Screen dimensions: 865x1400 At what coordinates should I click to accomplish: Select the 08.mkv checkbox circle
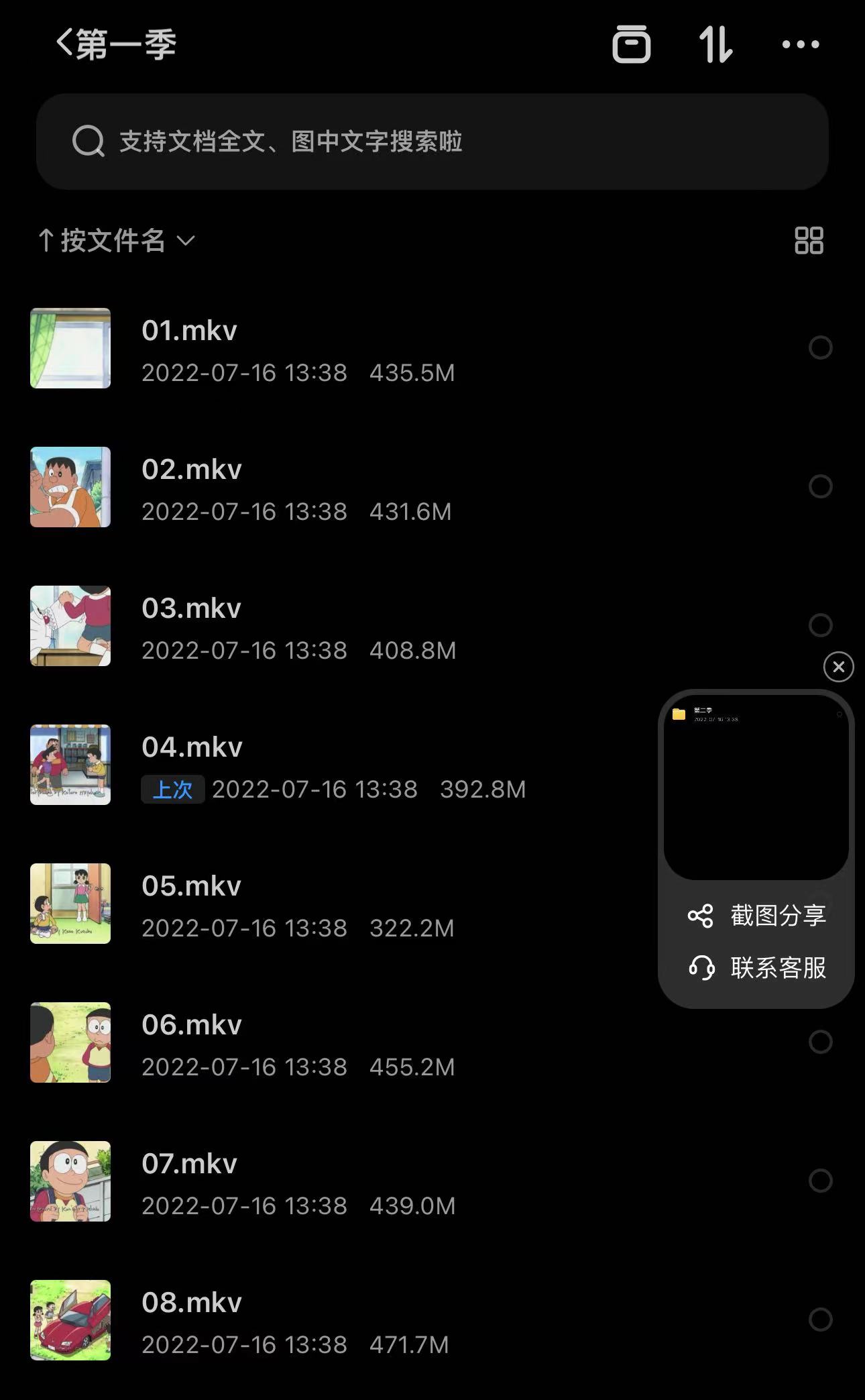click(820, 1320)
